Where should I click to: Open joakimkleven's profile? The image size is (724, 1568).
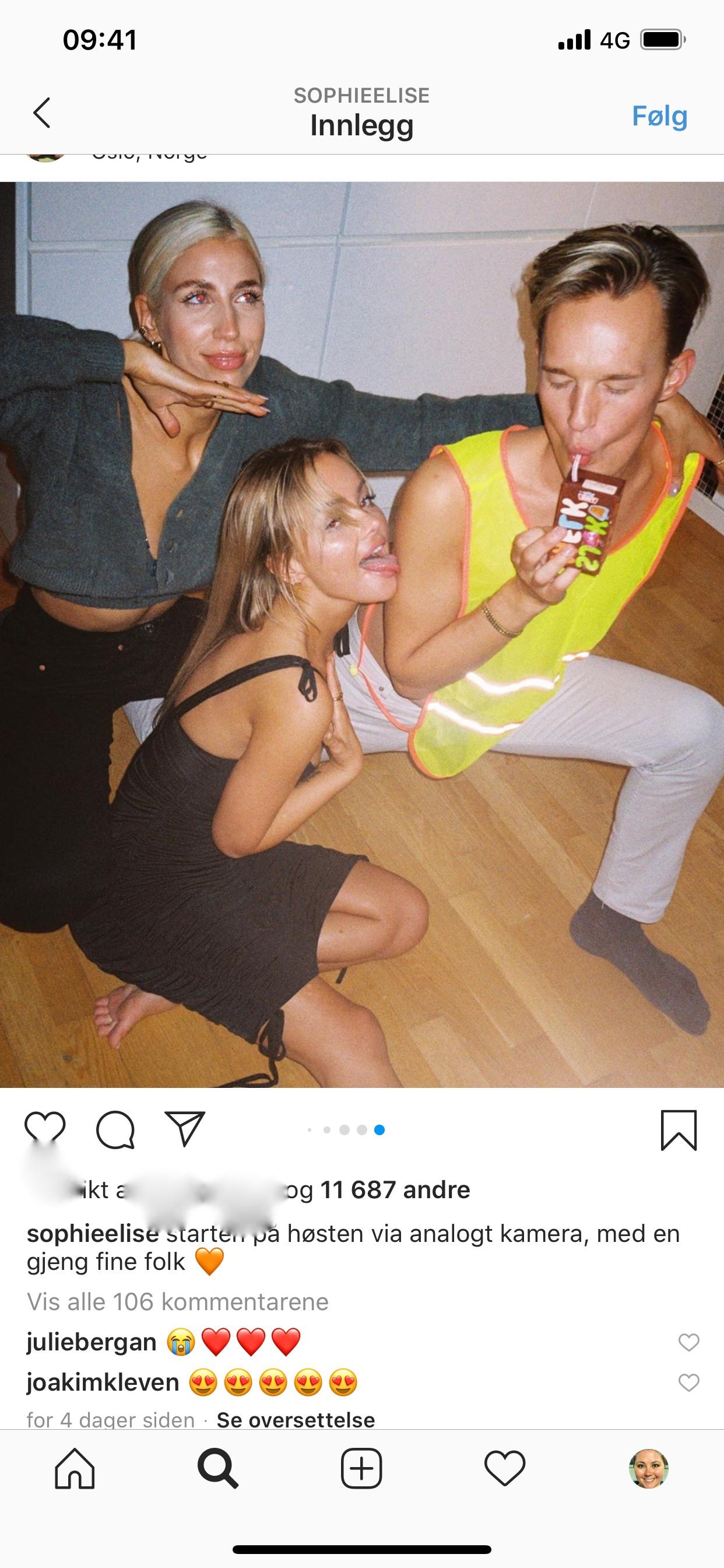click(x=103, y=1382)
